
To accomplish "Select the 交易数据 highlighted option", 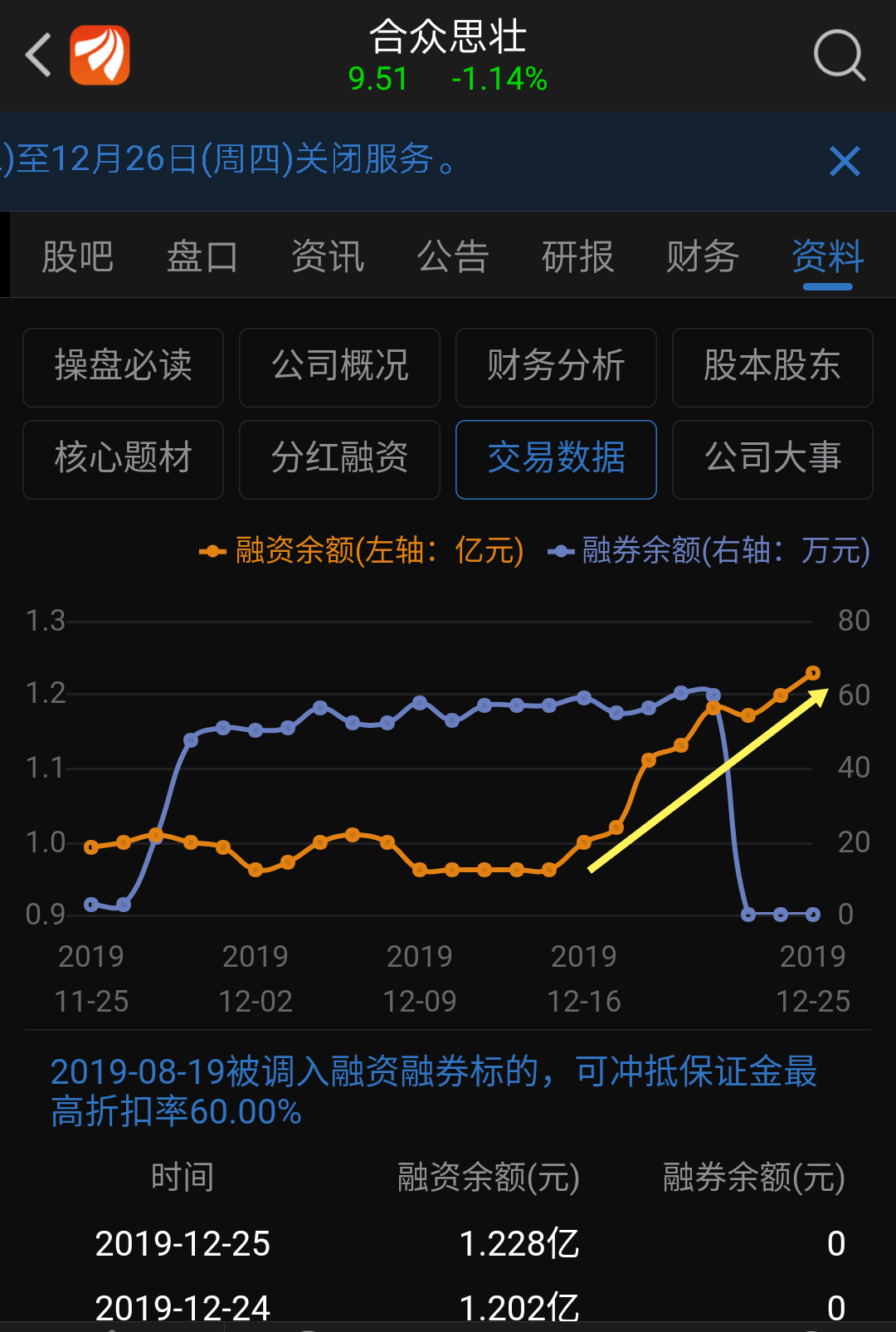I will (x=556, y=460).
